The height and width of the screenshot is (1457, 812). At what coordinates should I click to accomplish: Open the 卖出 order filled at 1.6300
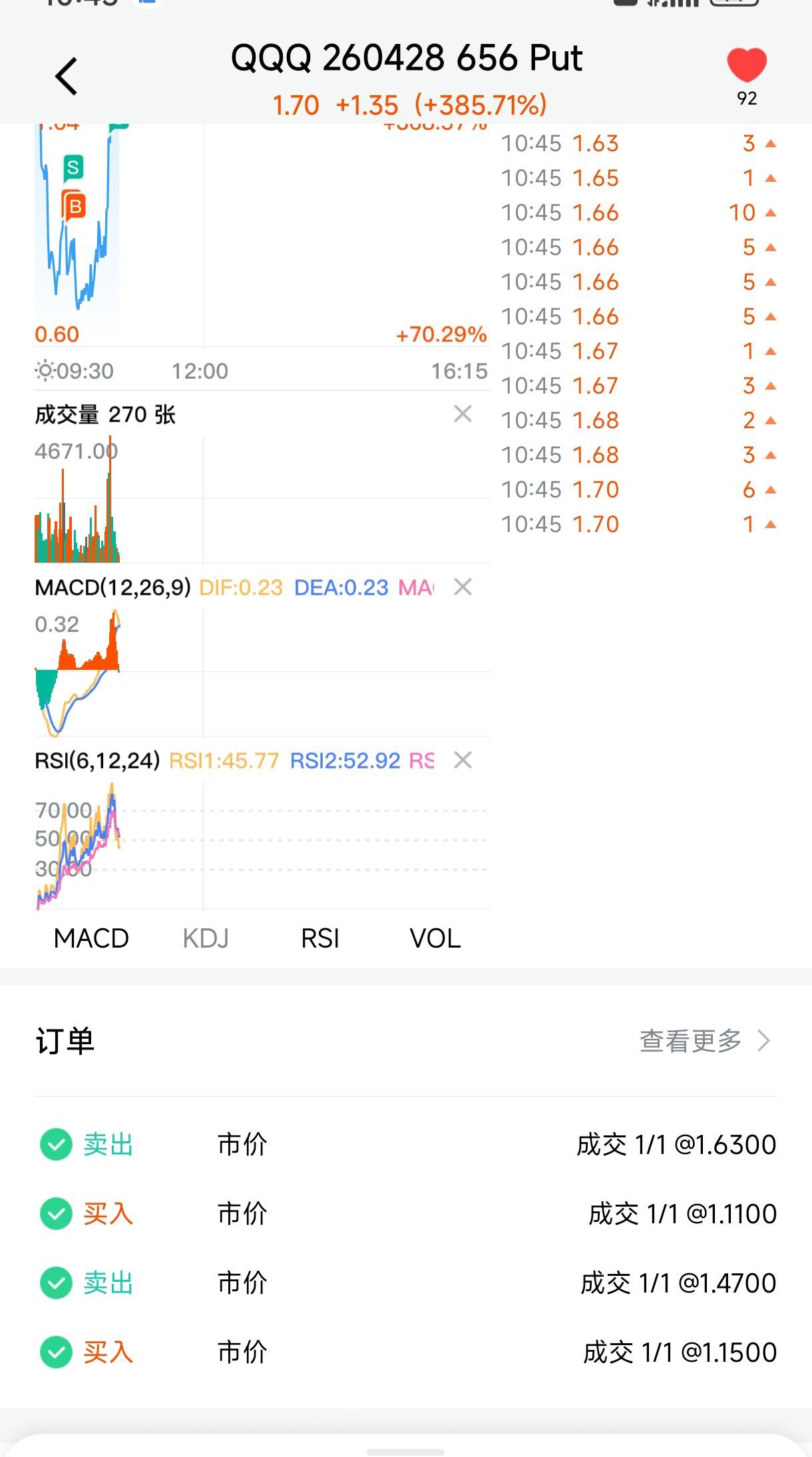[406, 1145]
